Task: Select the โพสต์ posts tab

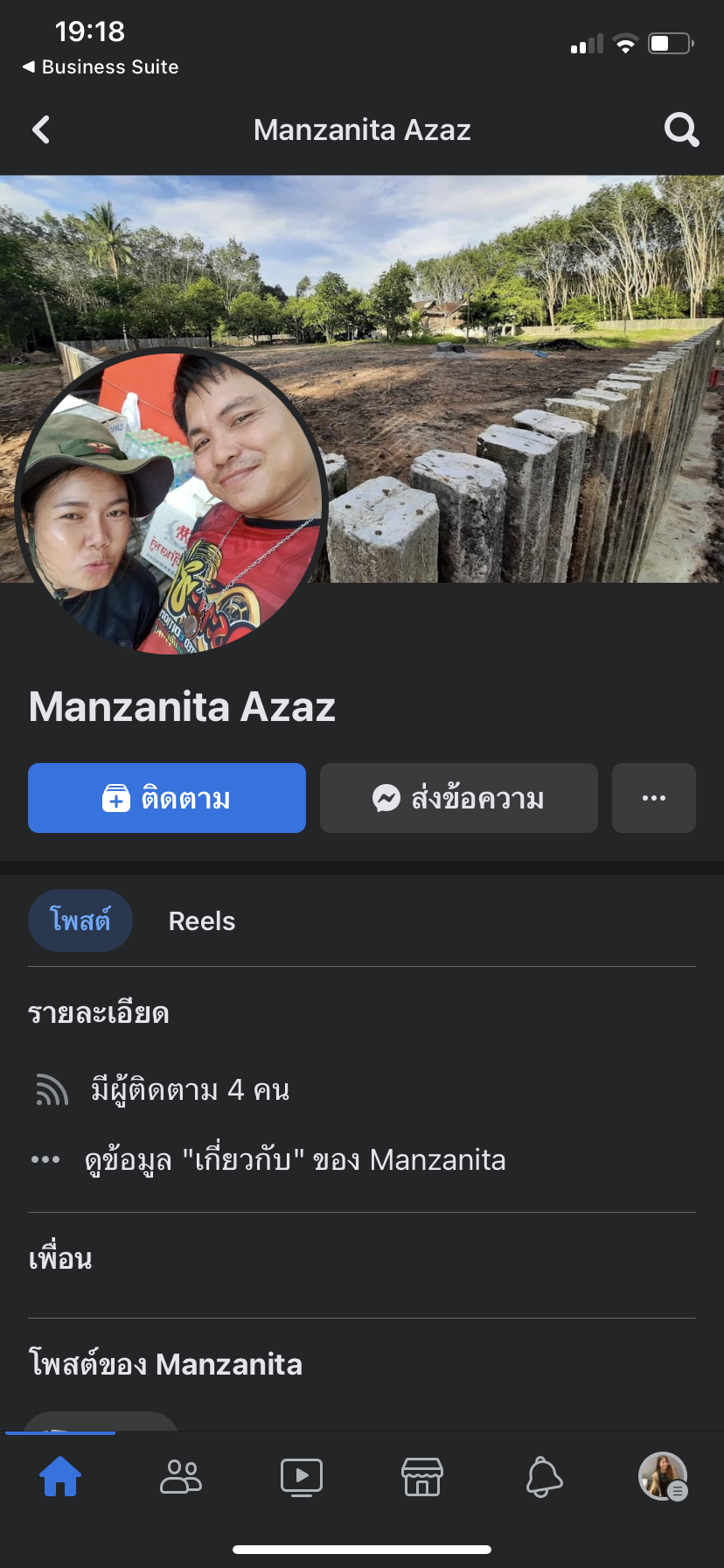Action: [x=80, y=921]
